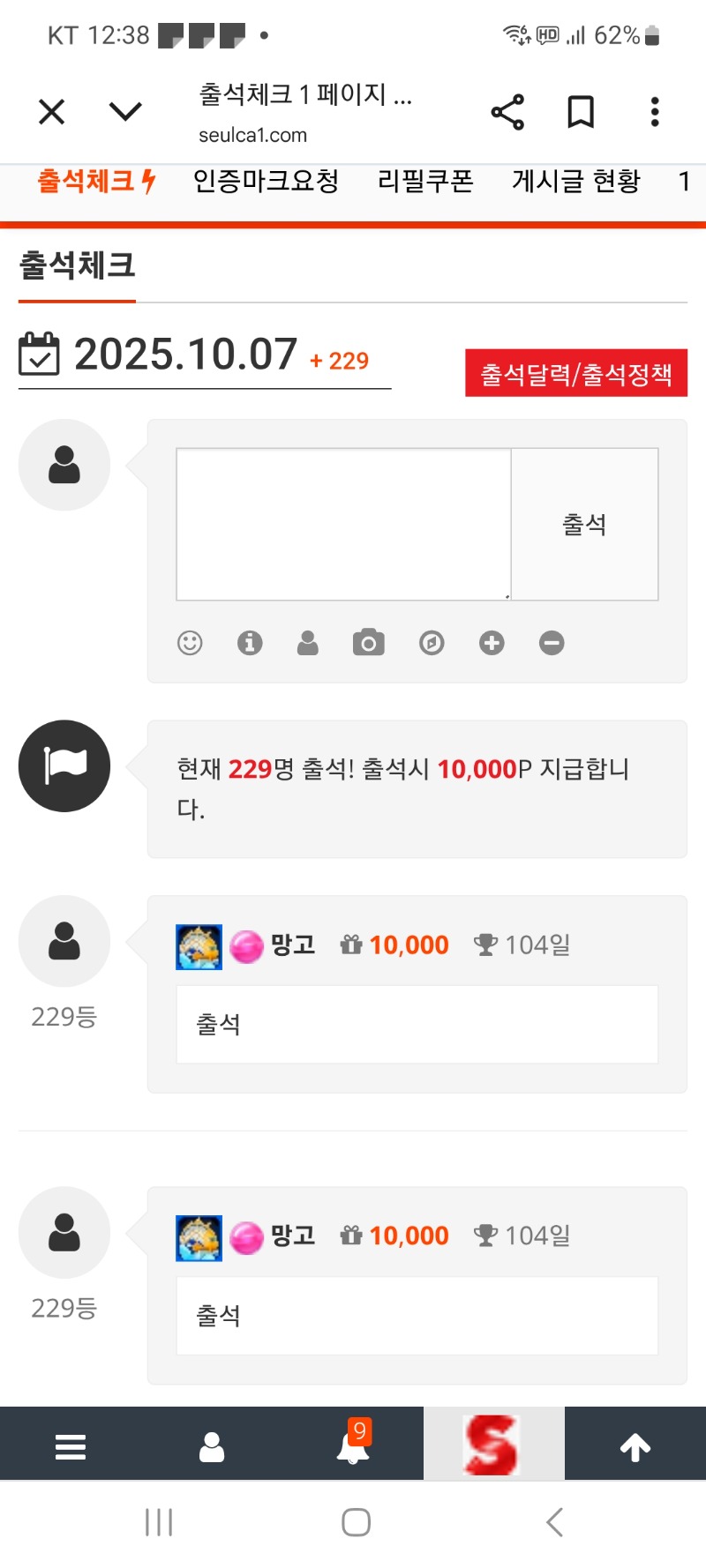Close the browser tab with X
The image size is (706, 1568).
pyautogui.click(x=52, y=112)
